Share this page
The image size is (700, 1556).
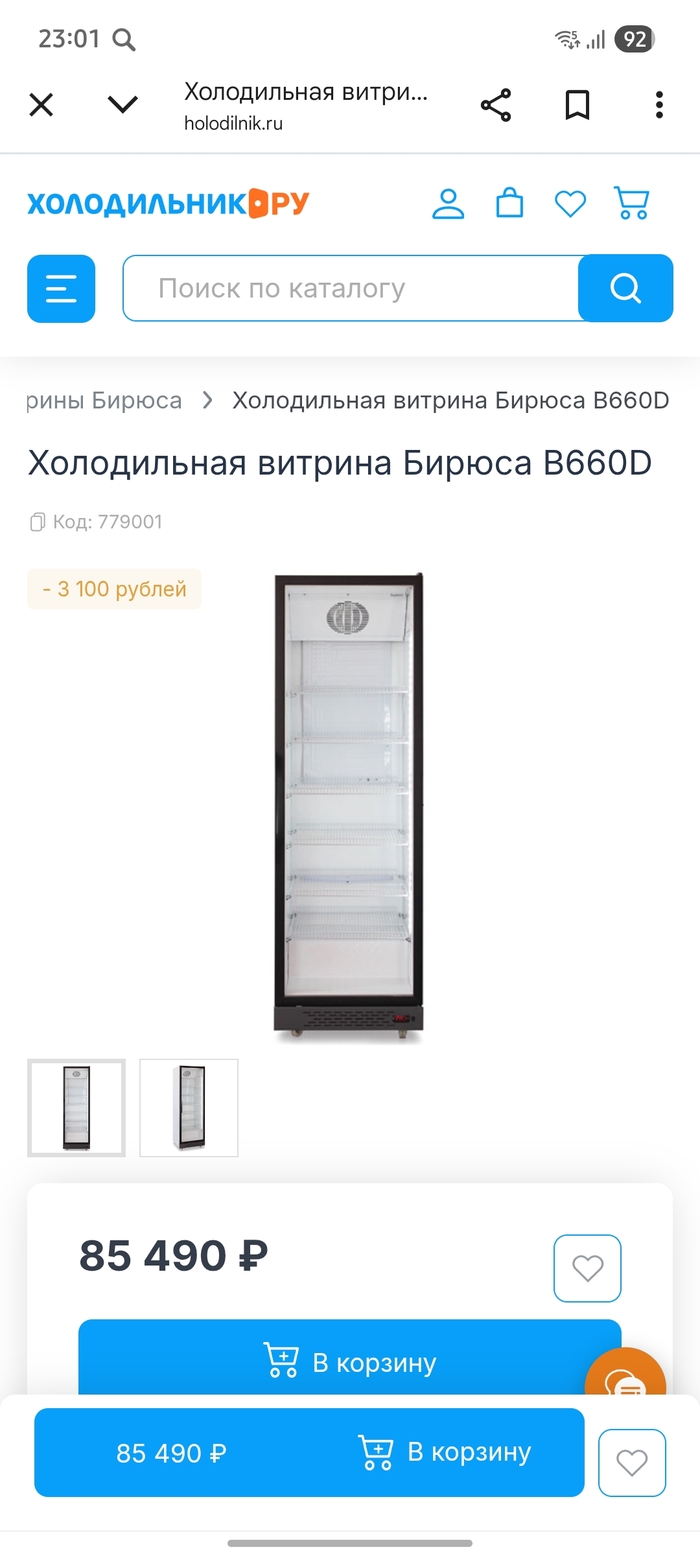click(x=496, y=105)
